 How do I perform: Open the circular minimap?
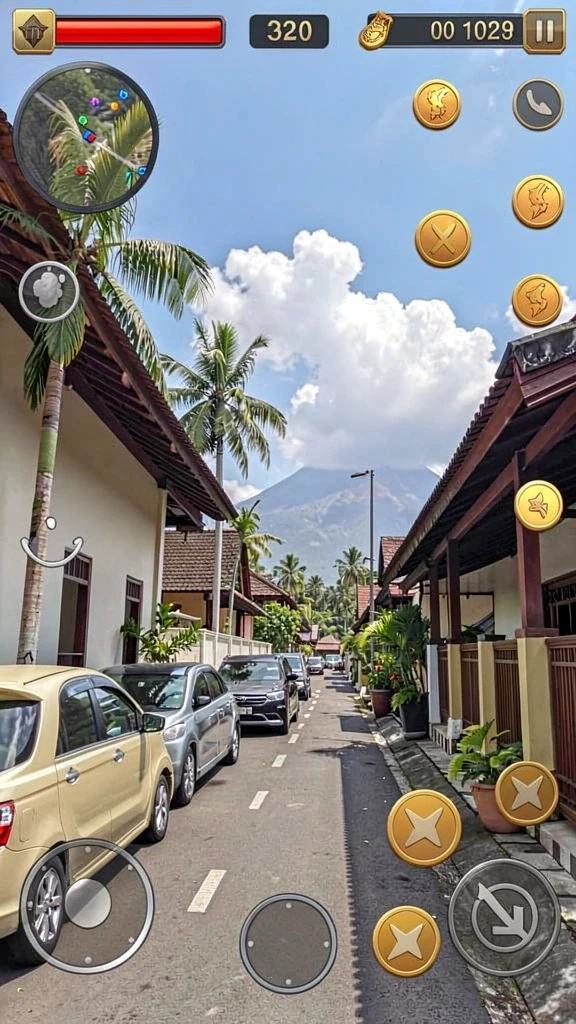(86, 137)
